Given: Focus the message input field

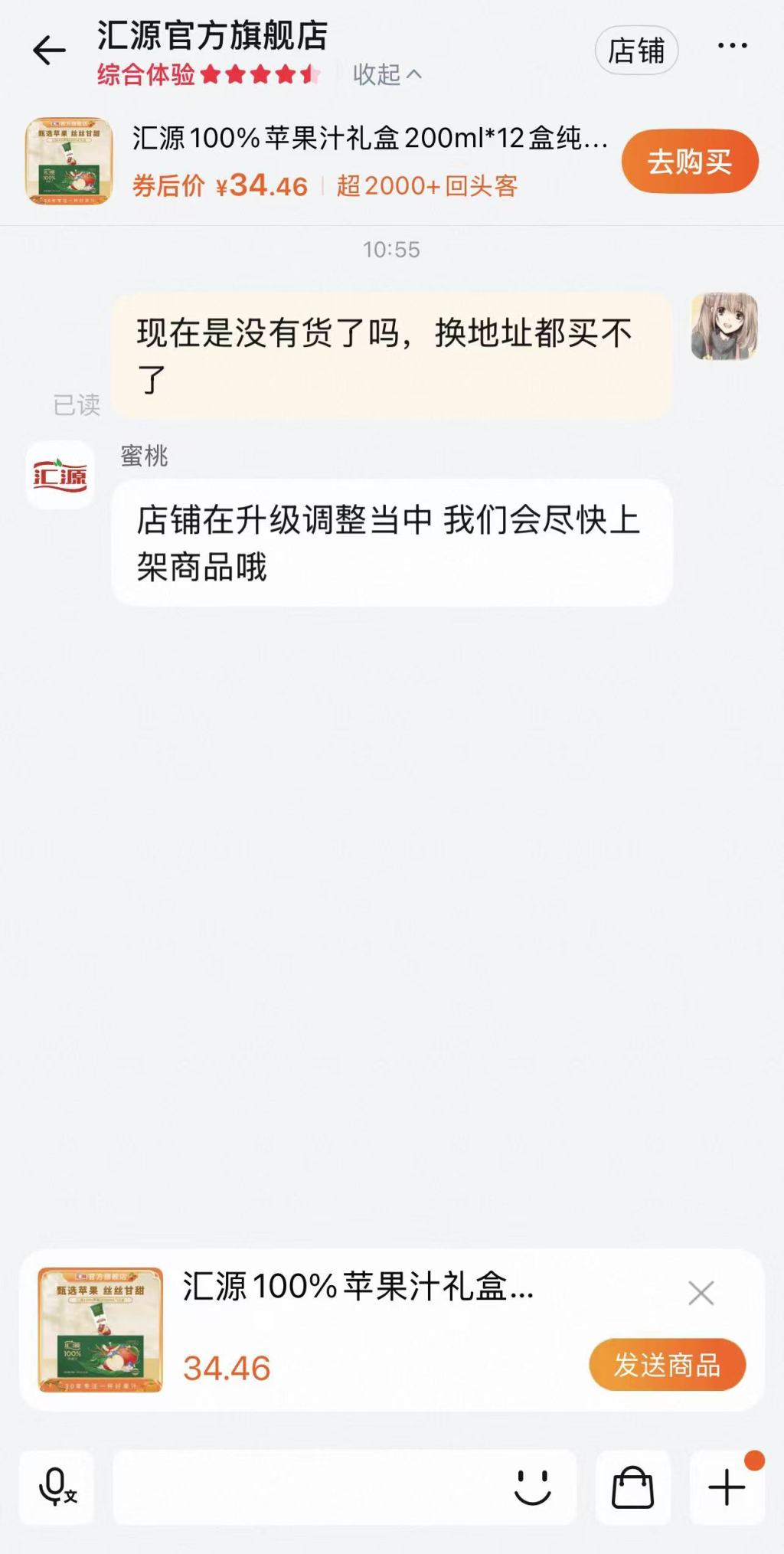Looking at the screenshot, I should coord(306,1487).
